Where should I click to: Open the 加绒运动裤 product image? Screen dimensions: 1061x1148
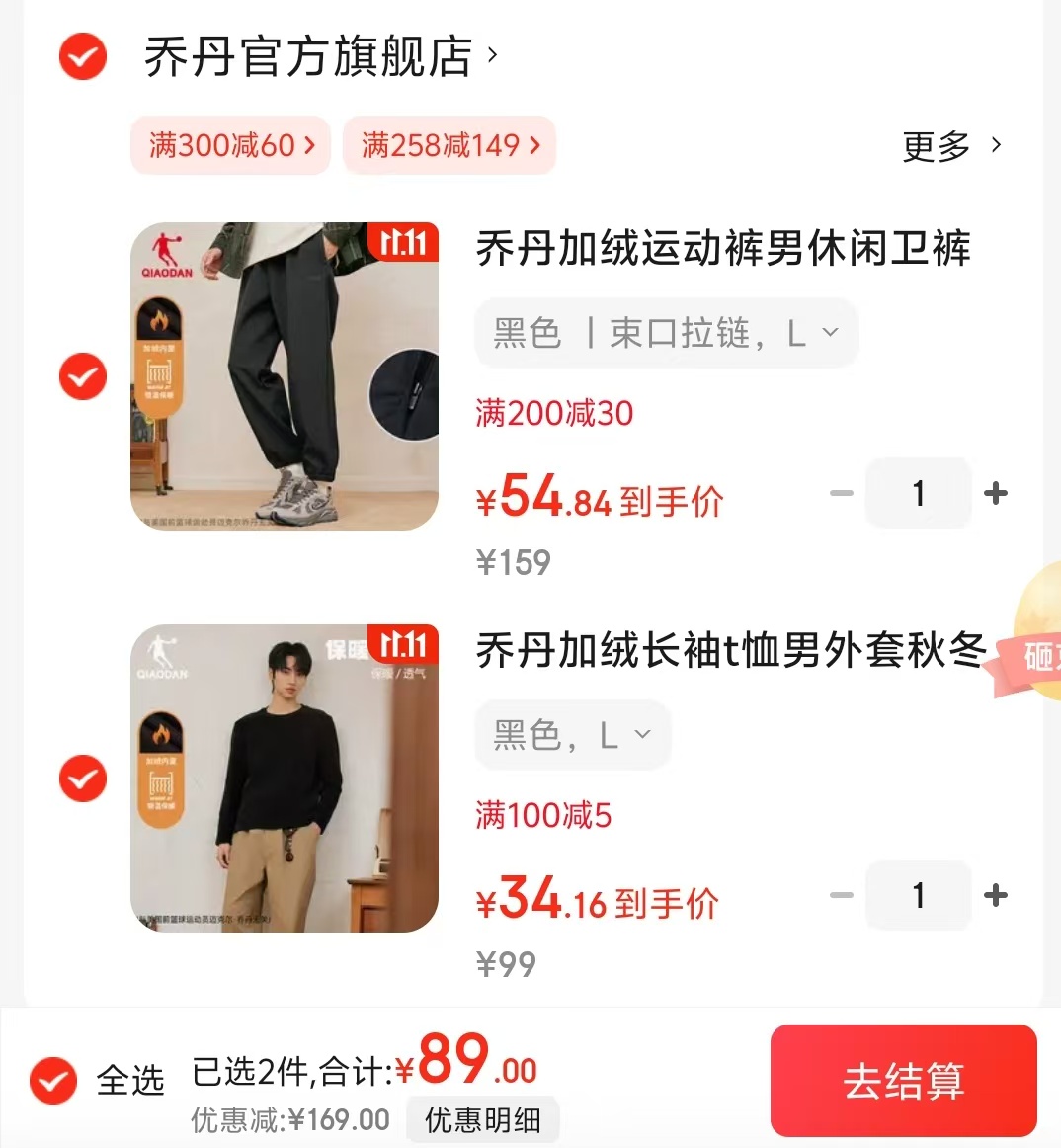[x=285, y=376]
